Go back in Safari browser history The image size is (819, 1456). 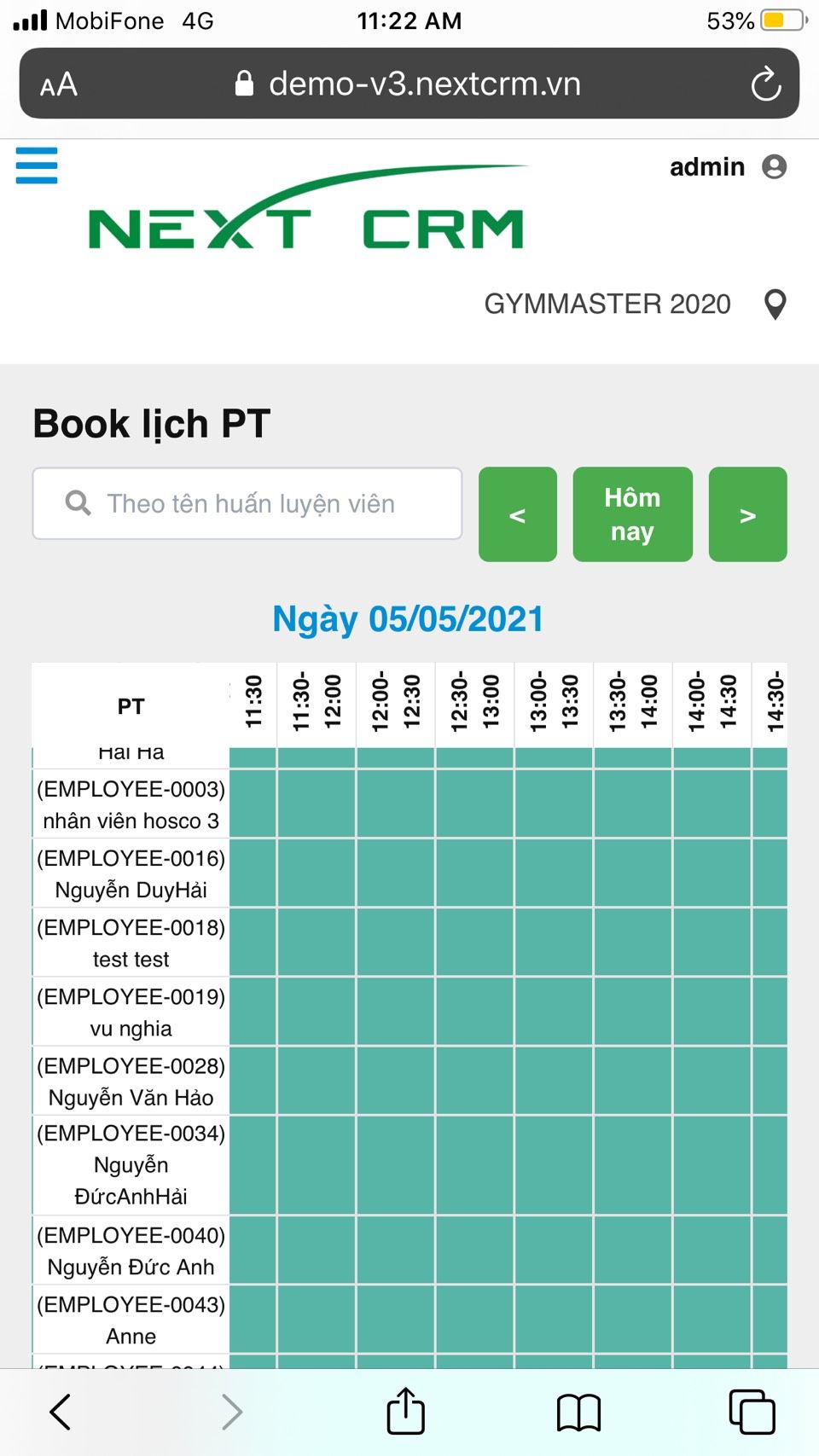tap(61, 1412)
